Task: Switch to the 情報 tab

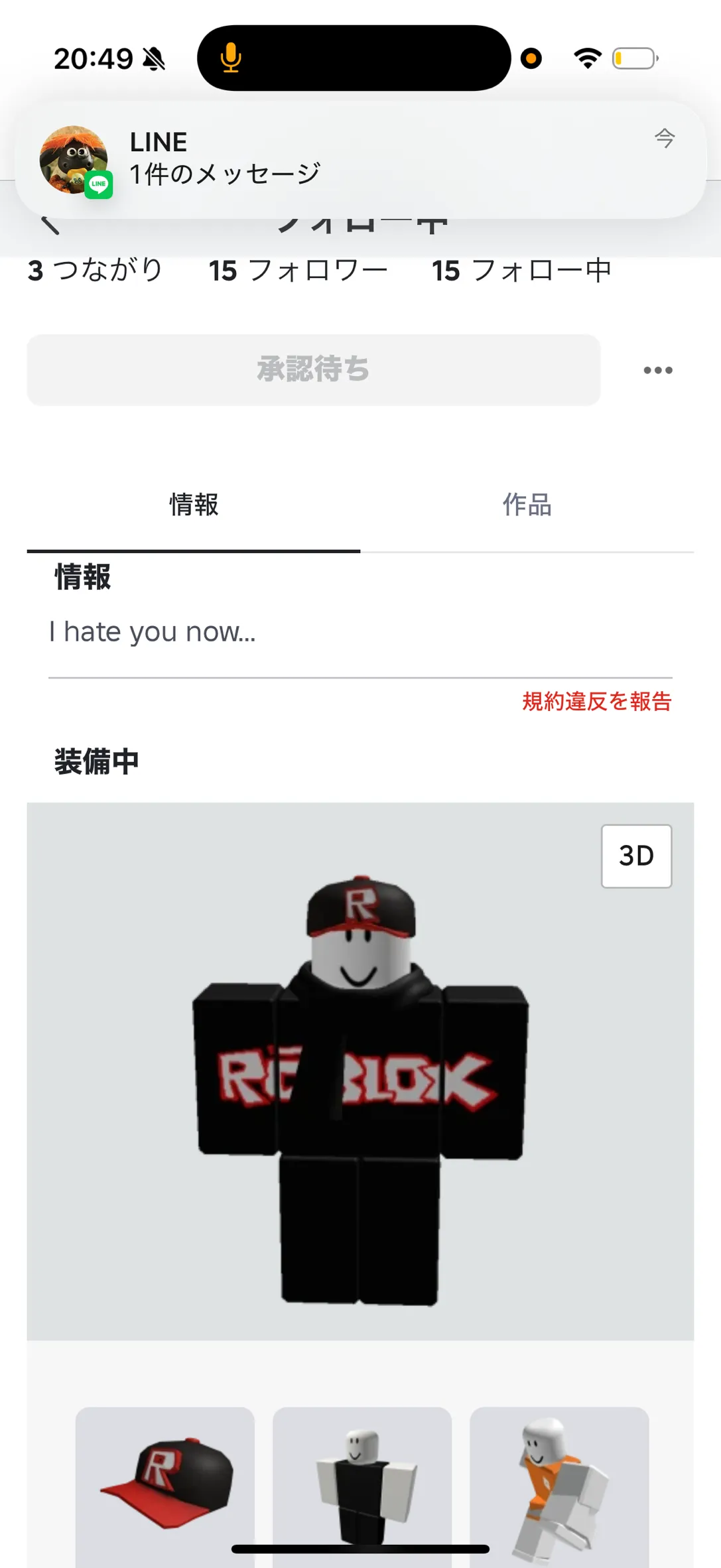Action: [x=194, y=505]
